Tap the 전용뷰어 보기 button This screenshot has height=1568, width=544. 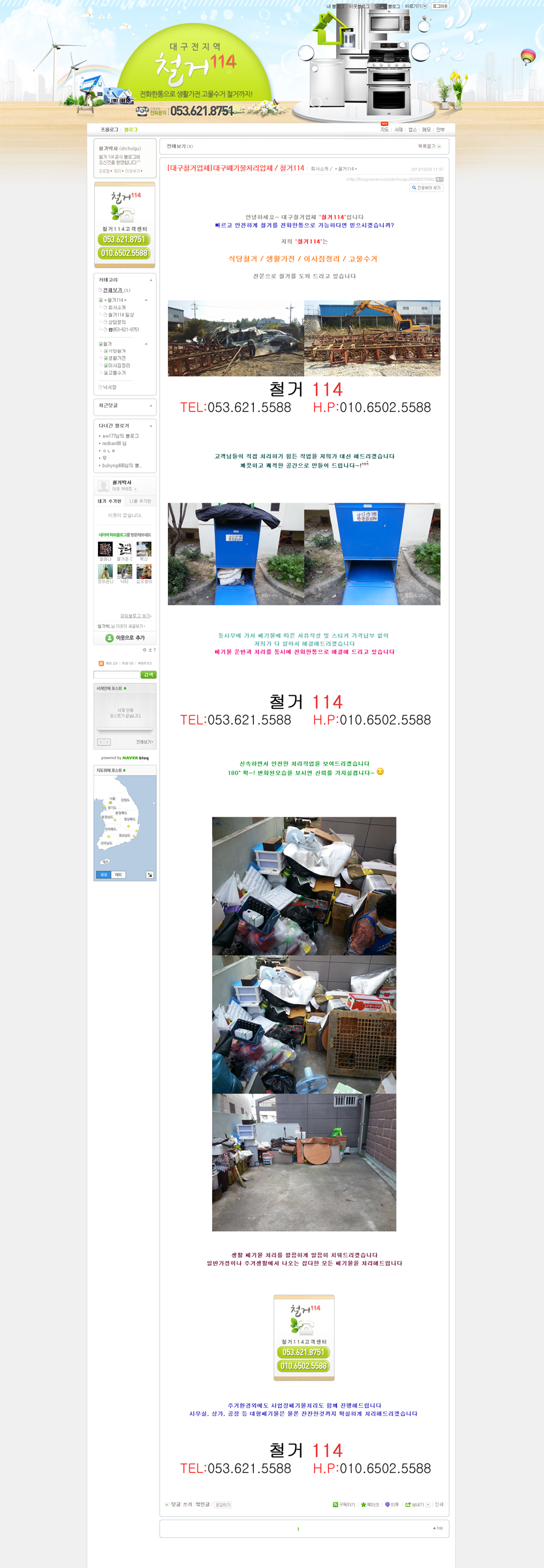click(x=427, y=188)
